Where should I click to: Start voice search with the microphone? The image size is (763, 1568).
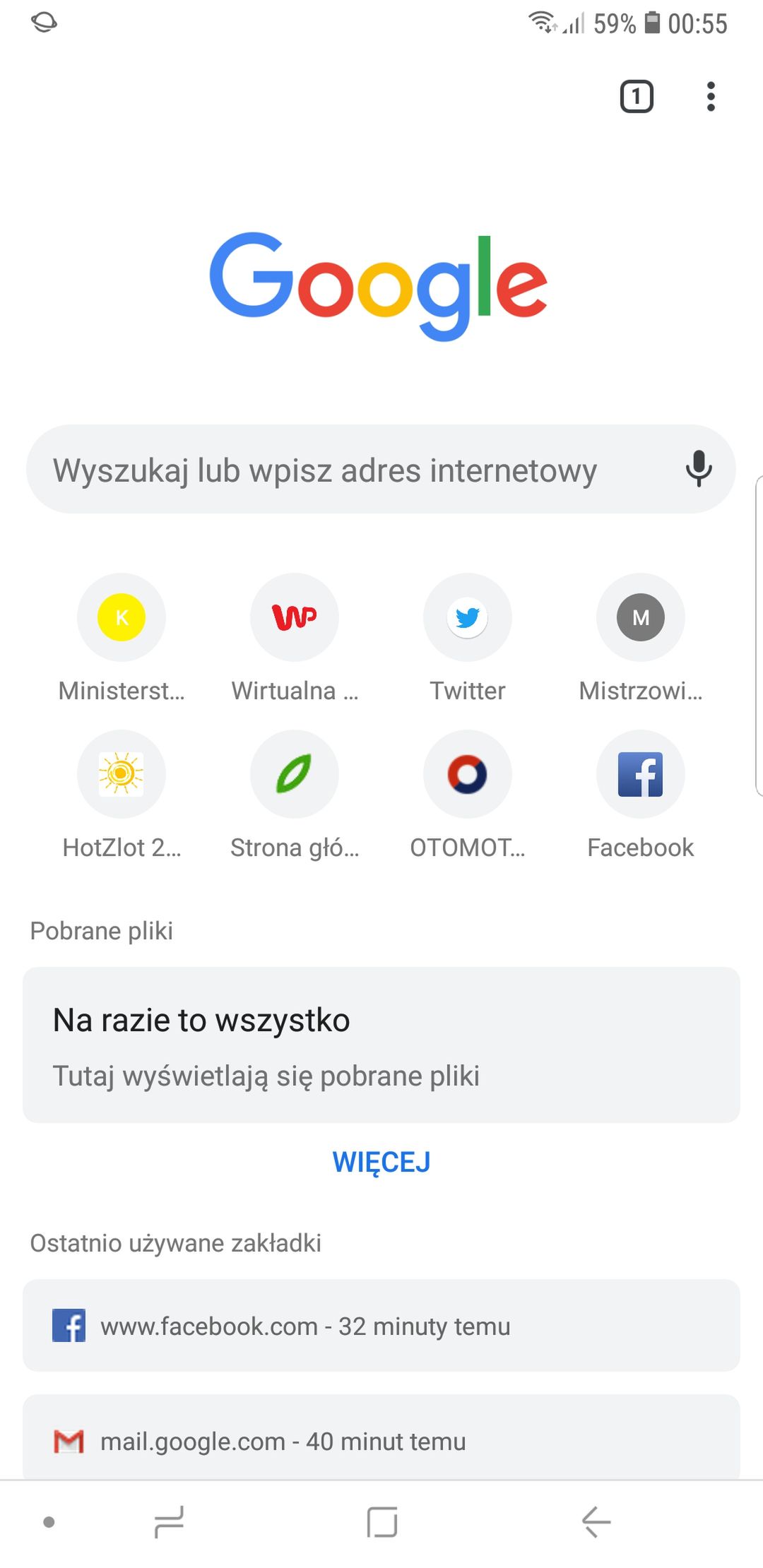point(699,469)
